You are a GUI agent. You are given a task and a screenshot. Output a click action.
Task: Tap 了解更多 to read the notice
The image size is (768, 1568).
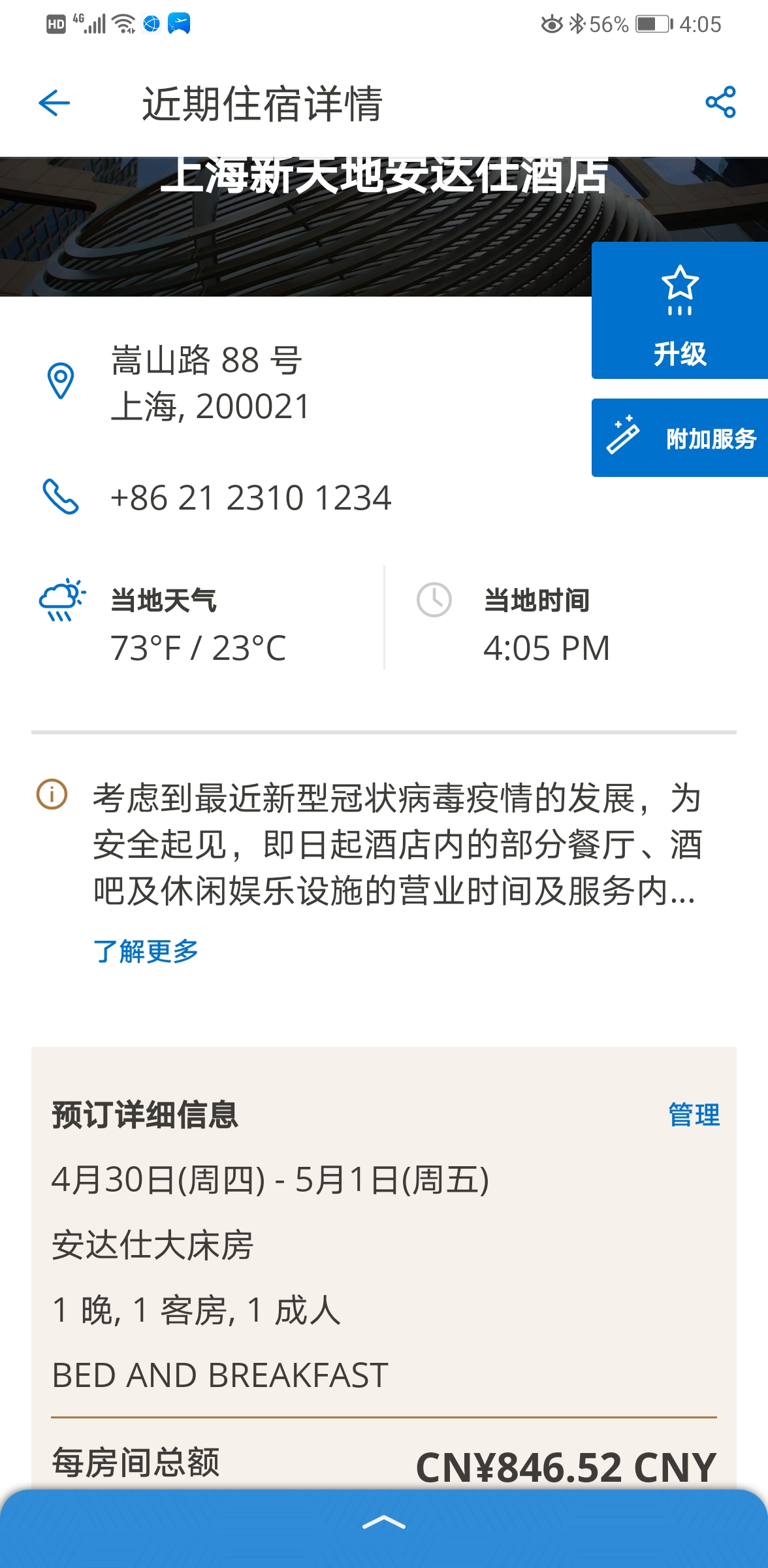[146, 951]
